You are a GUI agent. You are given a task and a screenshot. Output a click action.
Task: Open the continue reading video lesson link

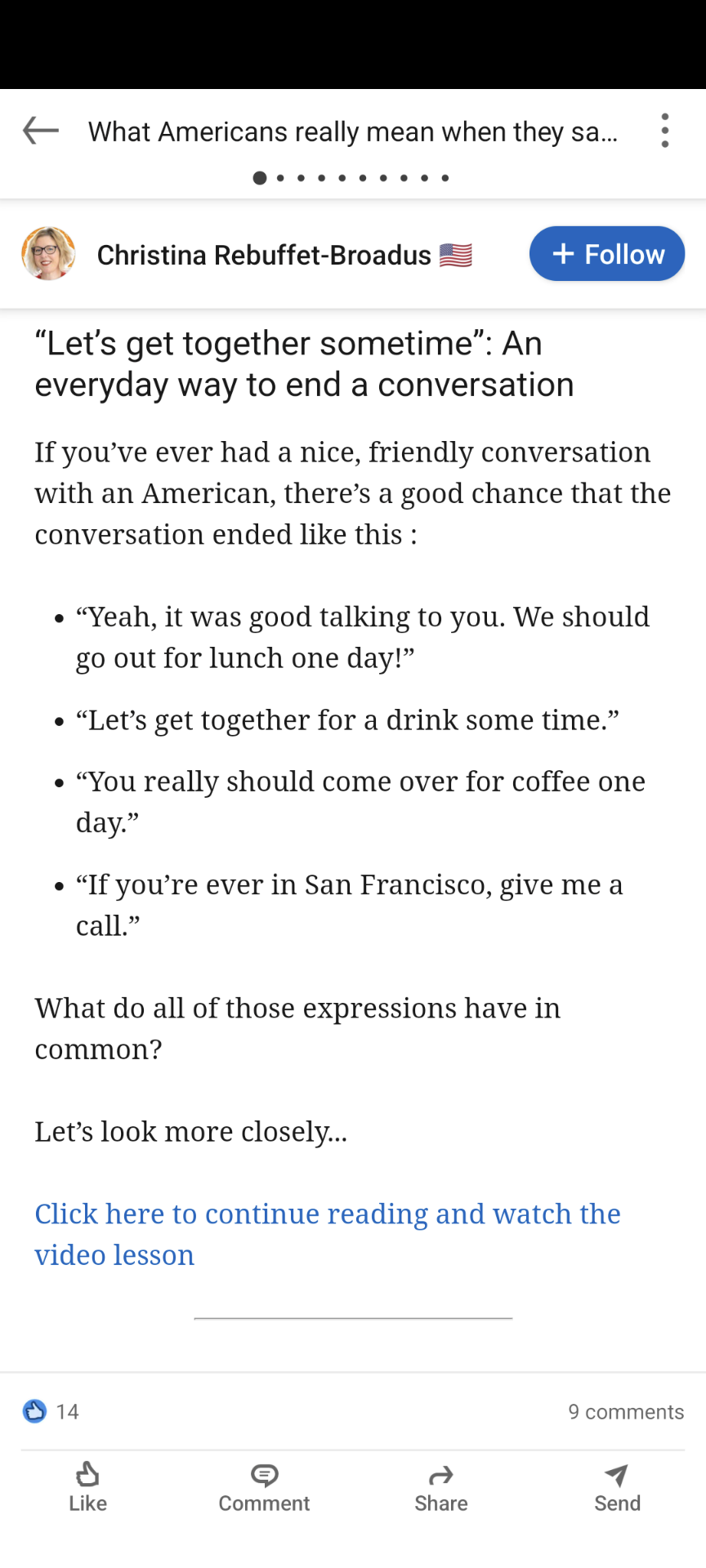(328, 1234)
